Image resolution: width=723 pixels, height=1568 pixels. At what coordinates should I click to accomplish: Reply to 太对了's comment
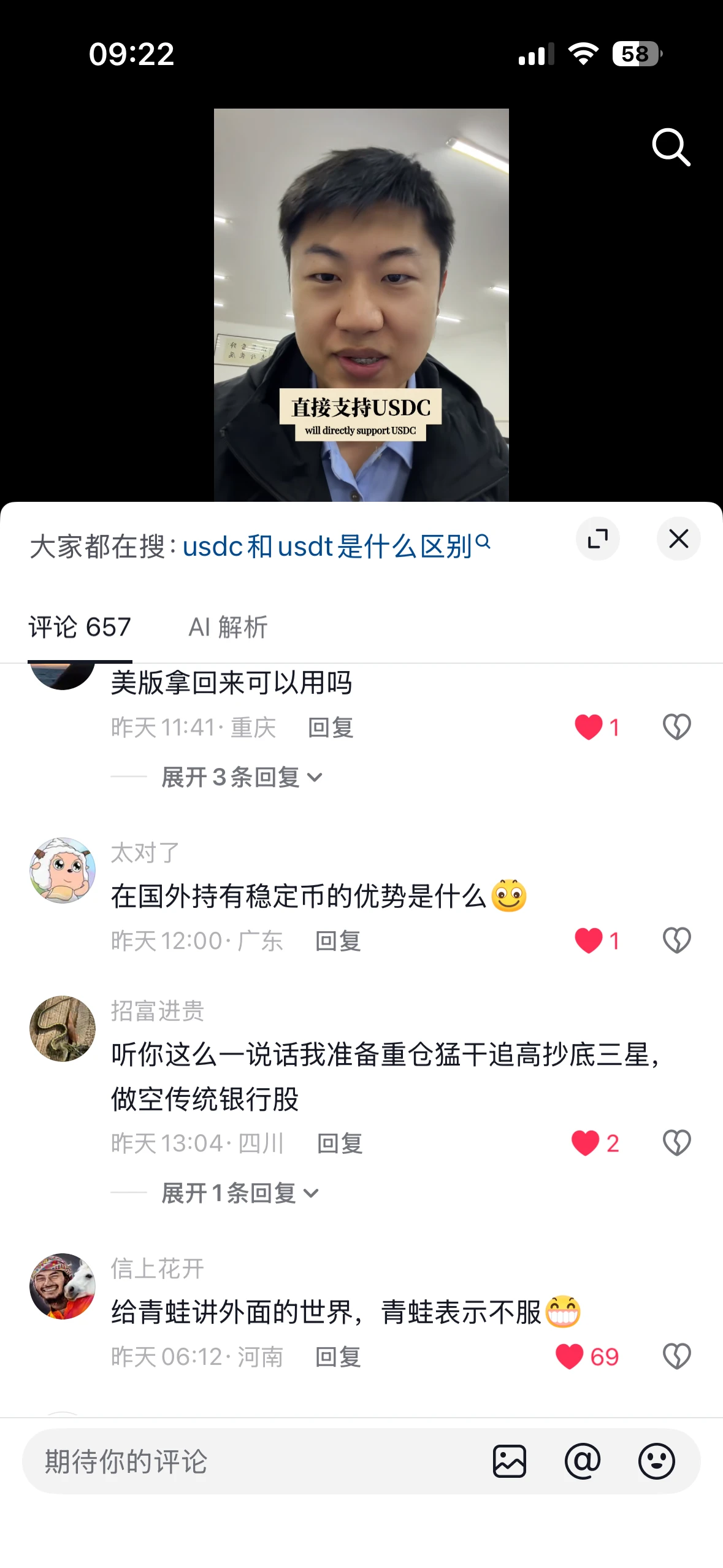[338, 941]
